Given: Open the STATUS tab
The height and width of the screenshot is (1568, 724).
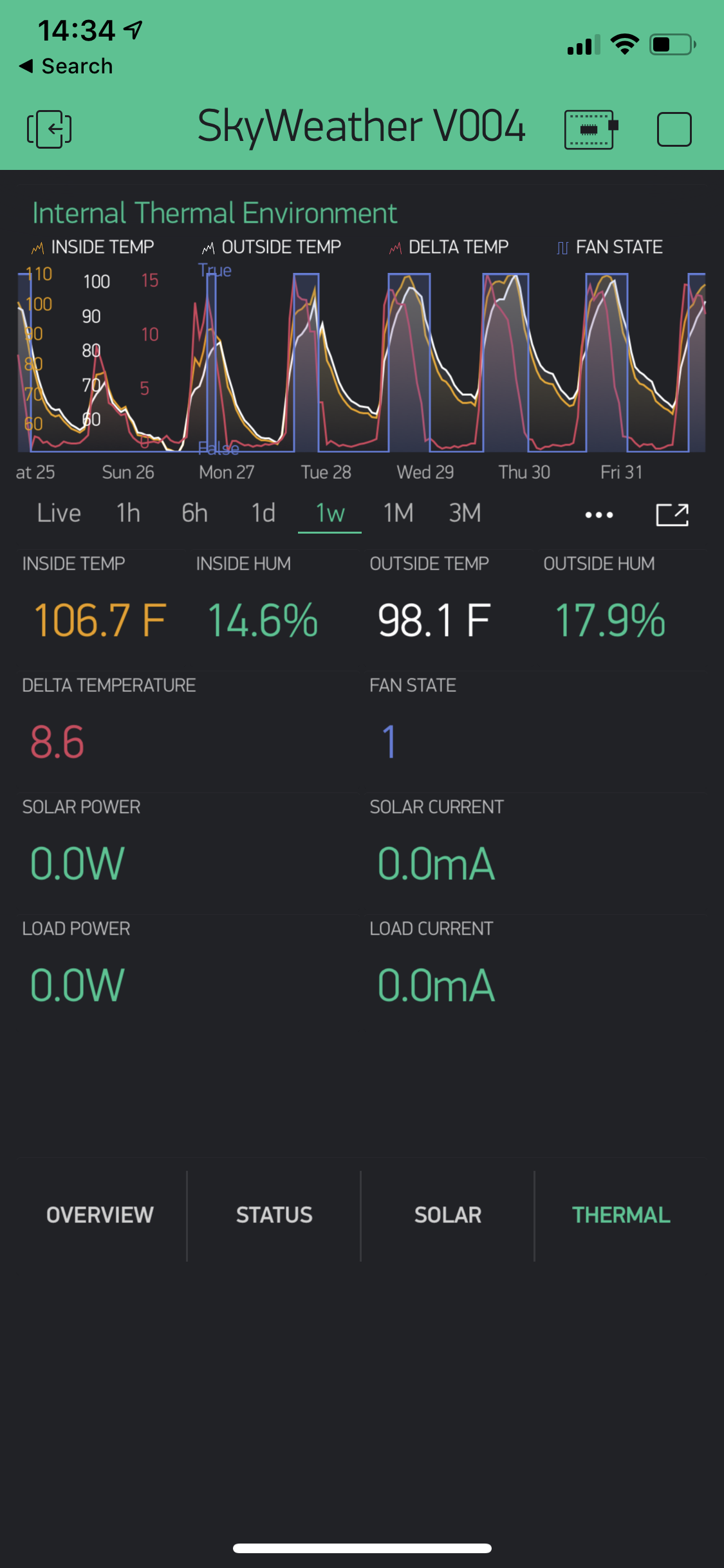Looking at the screenshot, I should tap(274, 1215).
